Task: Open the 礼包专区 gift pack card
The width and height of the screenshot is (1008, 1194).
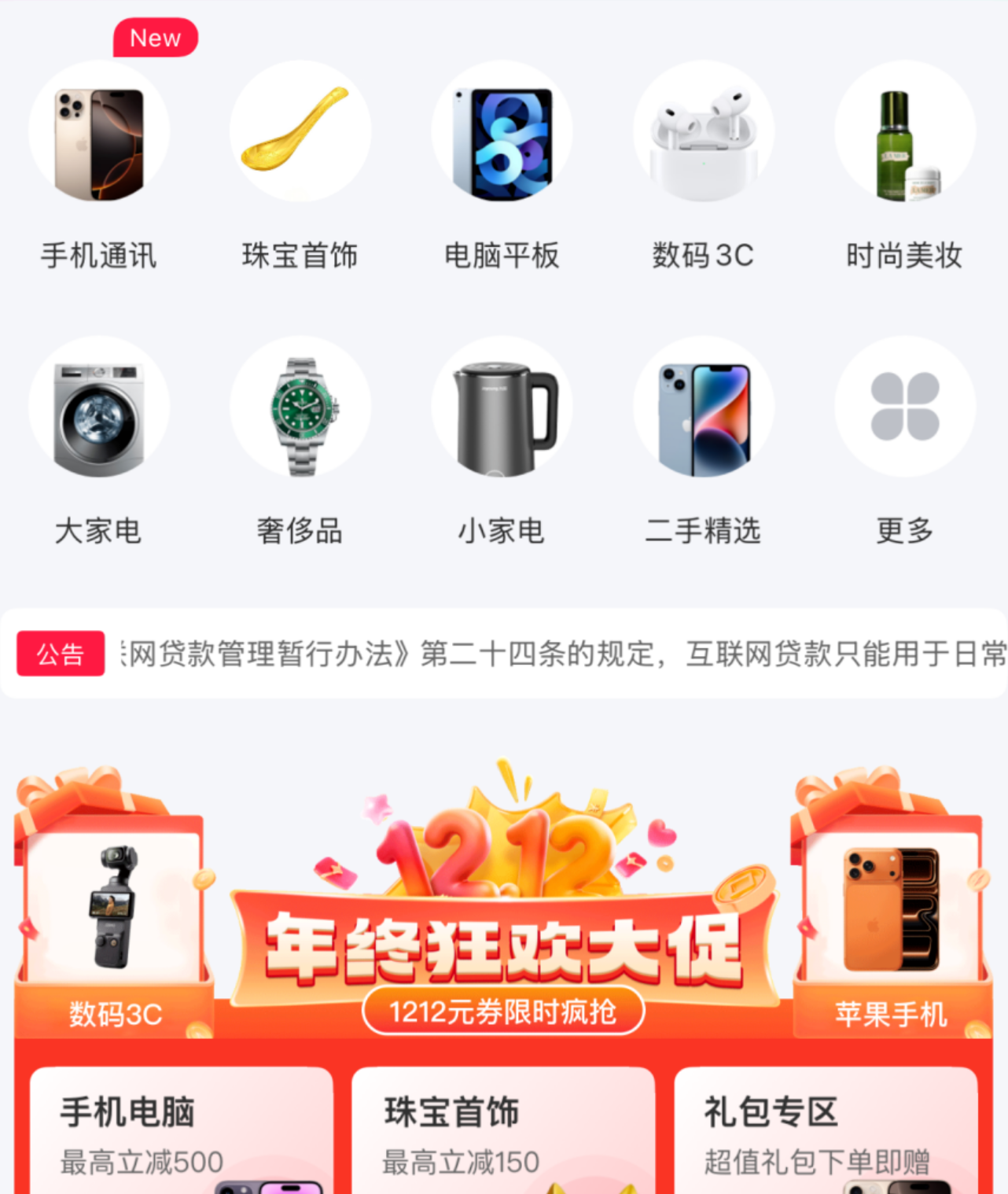Action: coord(826,1133)
